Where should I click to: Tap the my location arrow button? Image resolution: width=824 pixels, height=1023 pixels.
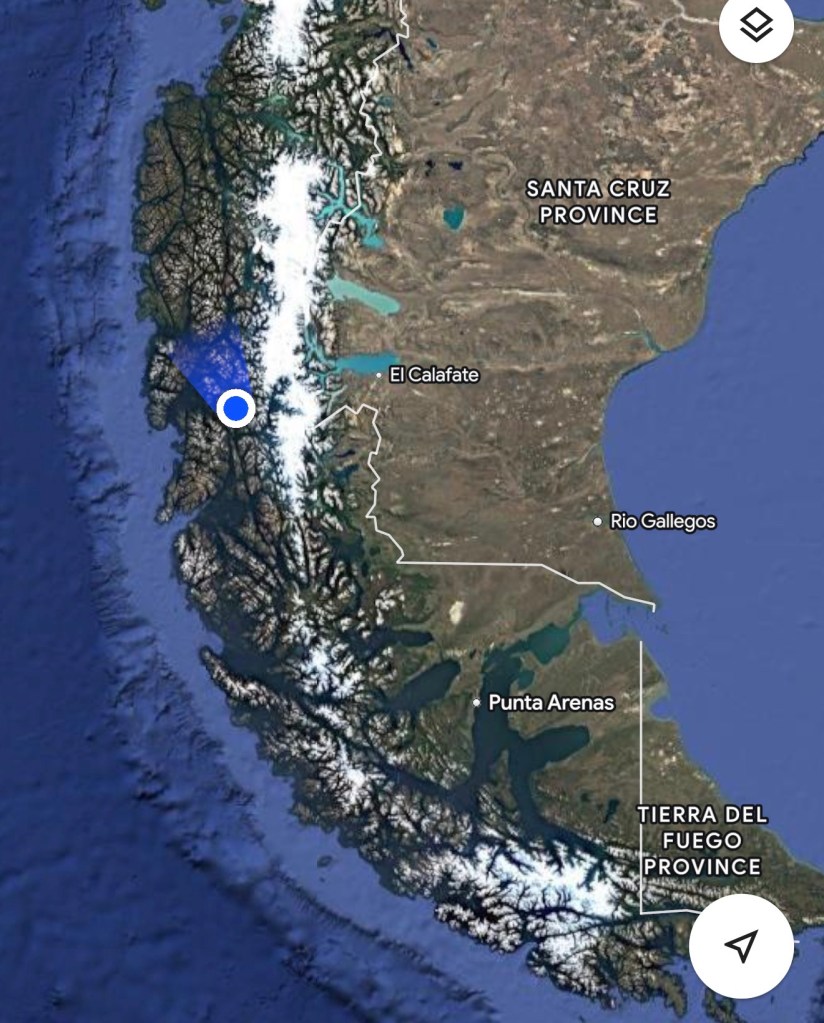[x=741, y=945]
